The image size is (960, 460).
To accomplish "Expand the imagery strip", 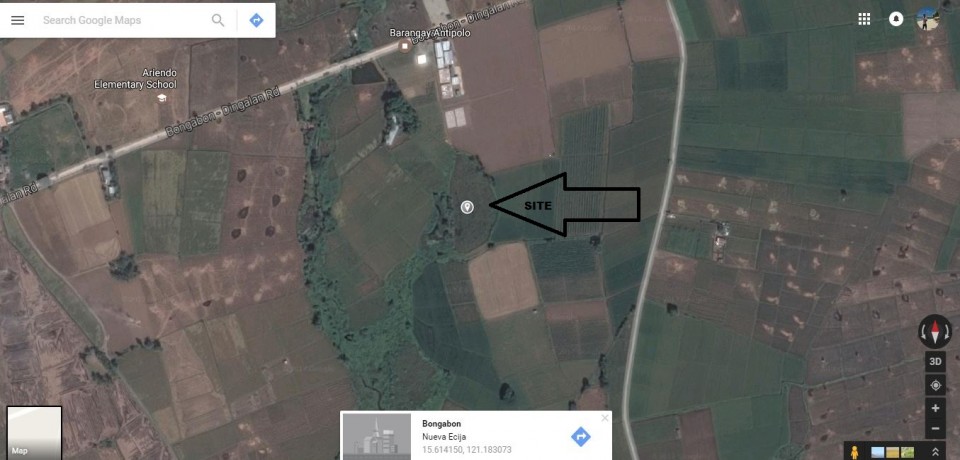I will [x=936, y=452].
